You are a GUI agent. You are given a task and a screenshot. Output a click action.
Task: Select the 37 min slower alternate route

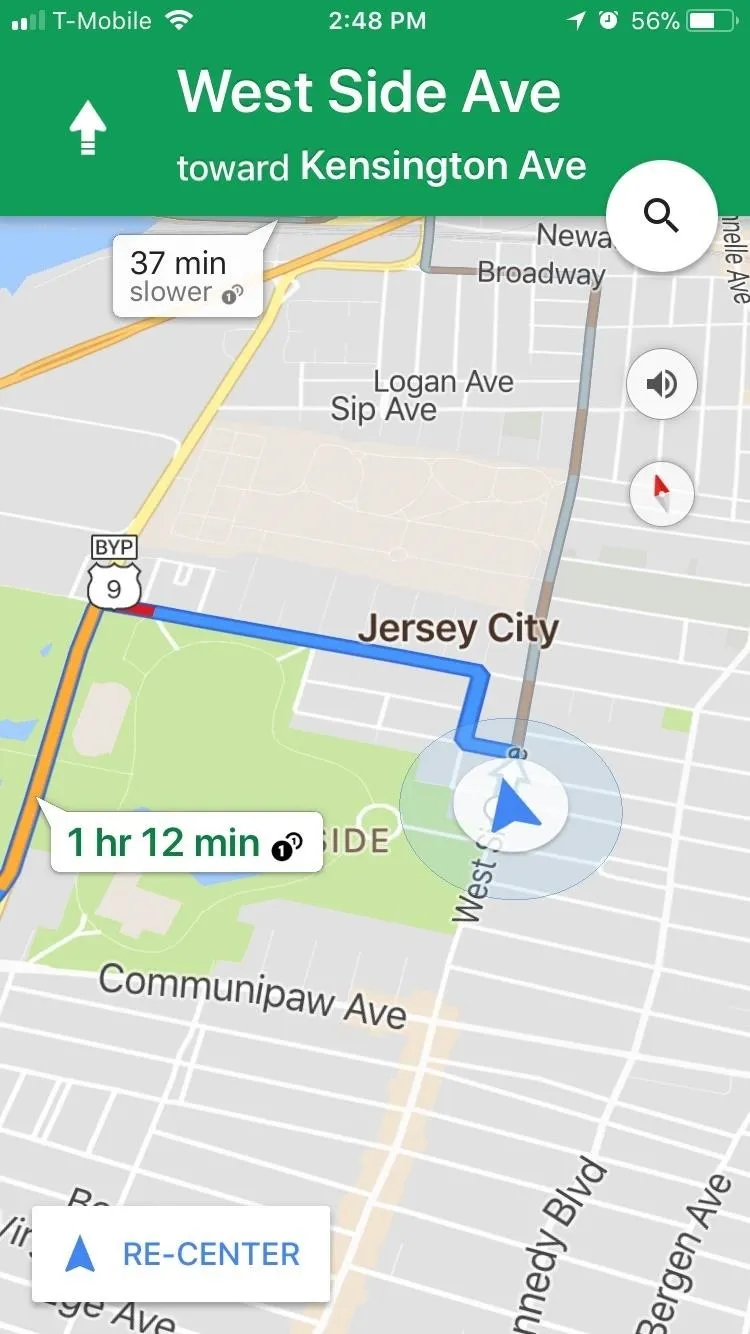pyautogui.click(x=187, y=277)
